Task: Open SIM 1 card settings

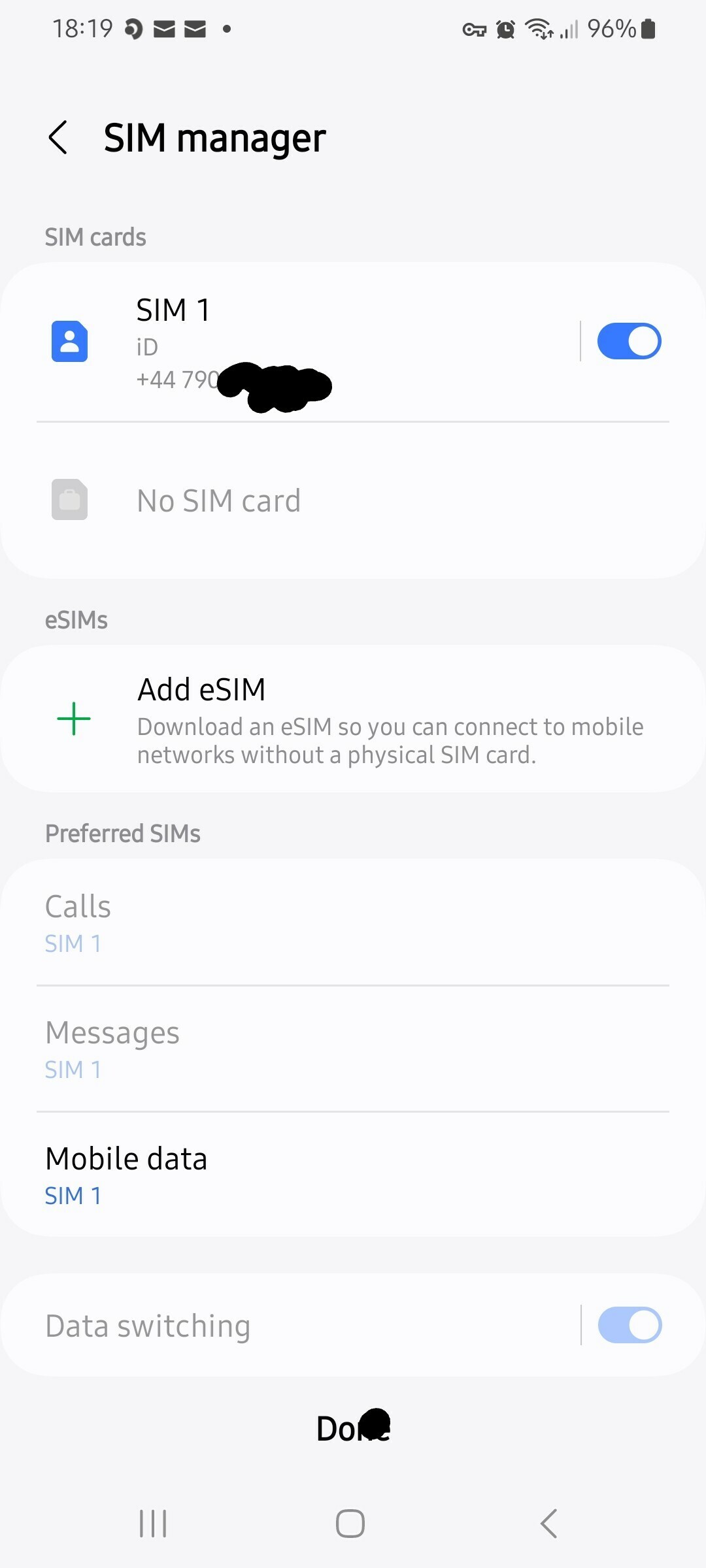Action: click(x=291, y=342)
